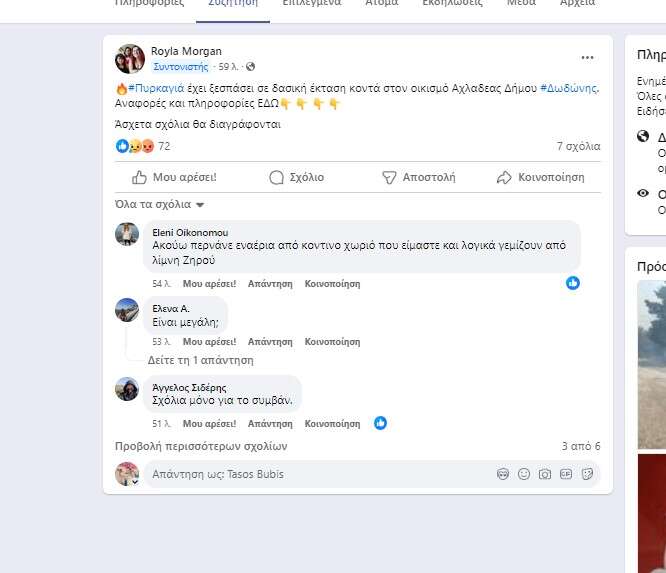Show the 1 reply under Ελενα Α.
The image size is (666, 573).
(x=200, y=360)
